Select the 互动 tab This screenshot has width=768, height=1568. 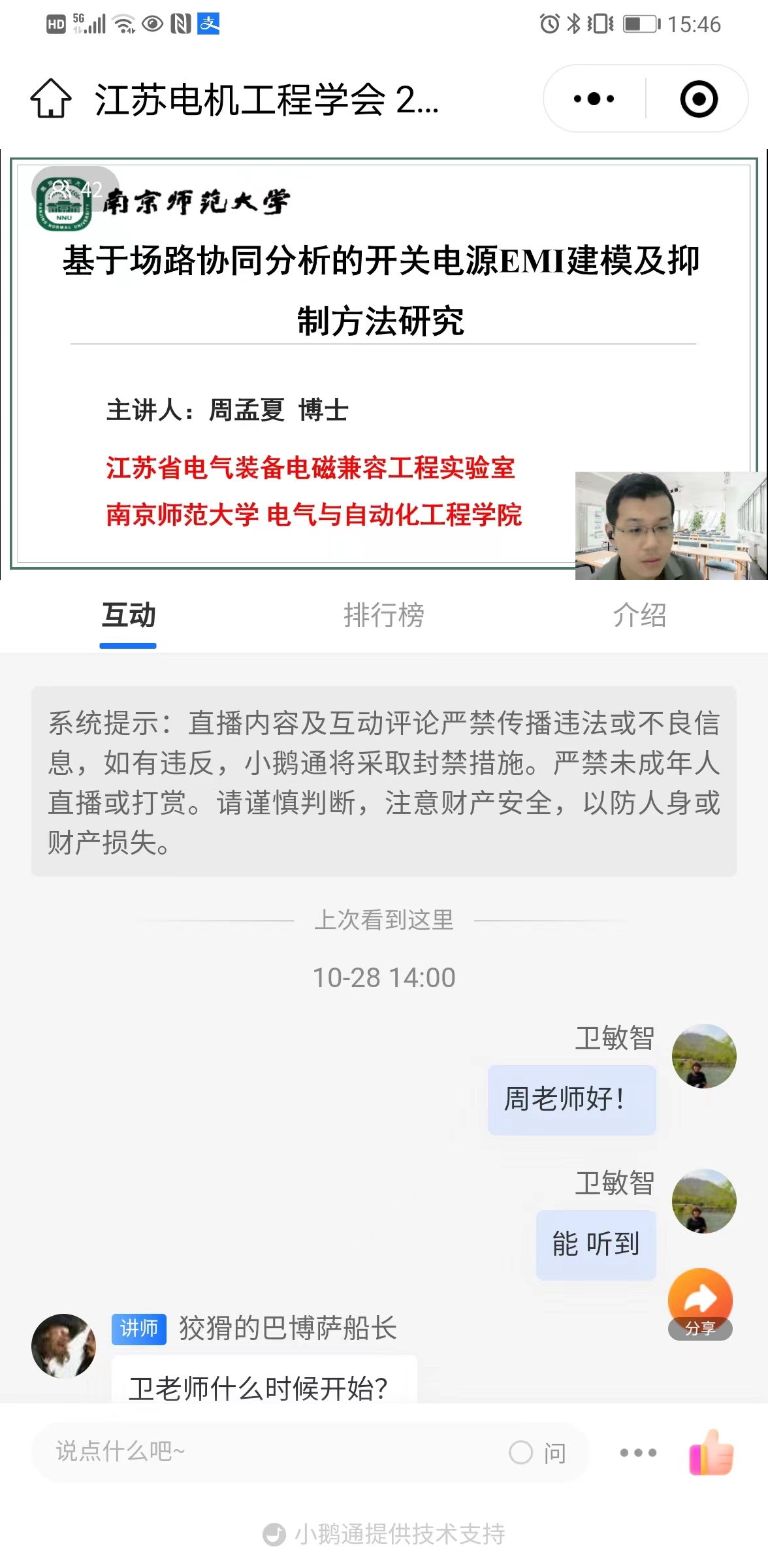129,615
